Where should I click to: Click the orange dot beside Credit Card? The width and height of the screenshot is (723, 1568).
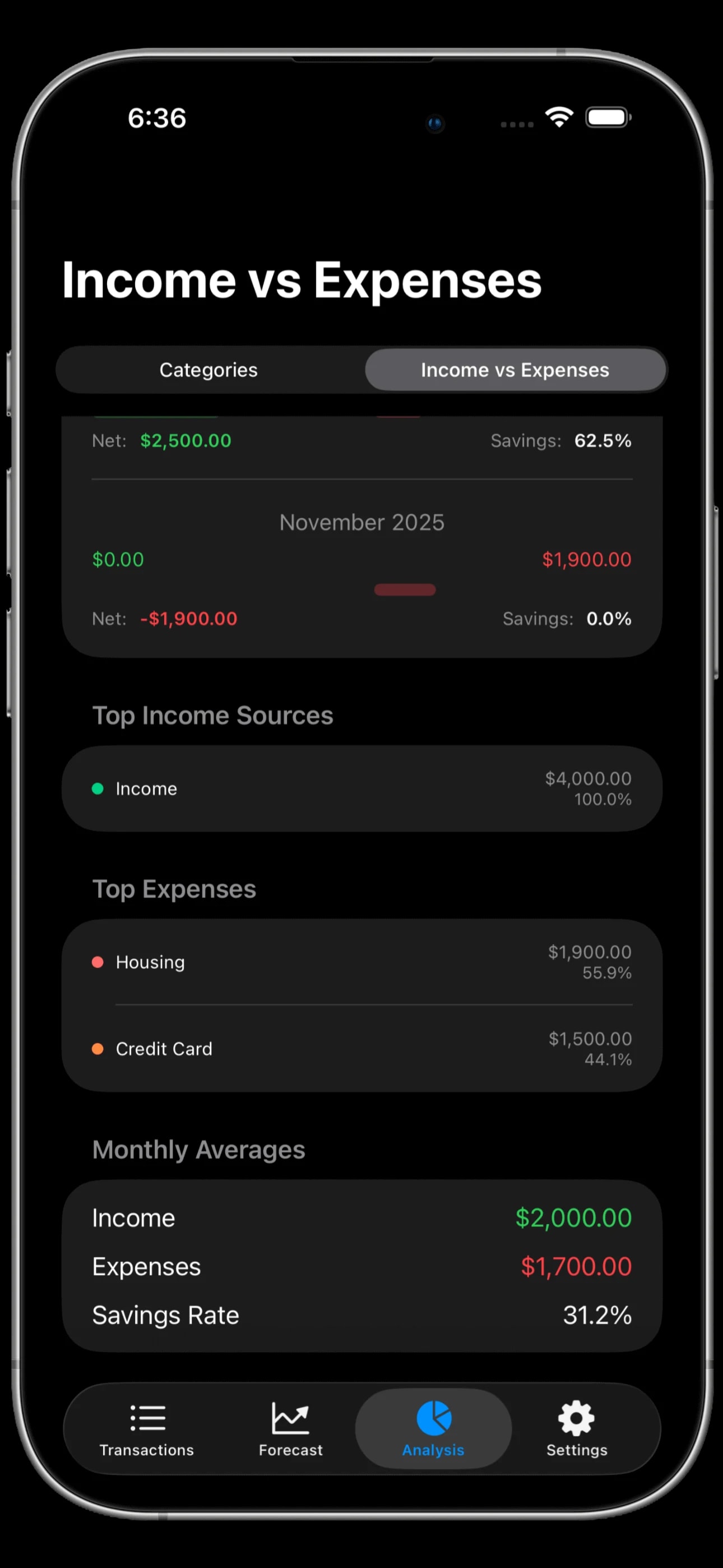[x=98, y=1048]
